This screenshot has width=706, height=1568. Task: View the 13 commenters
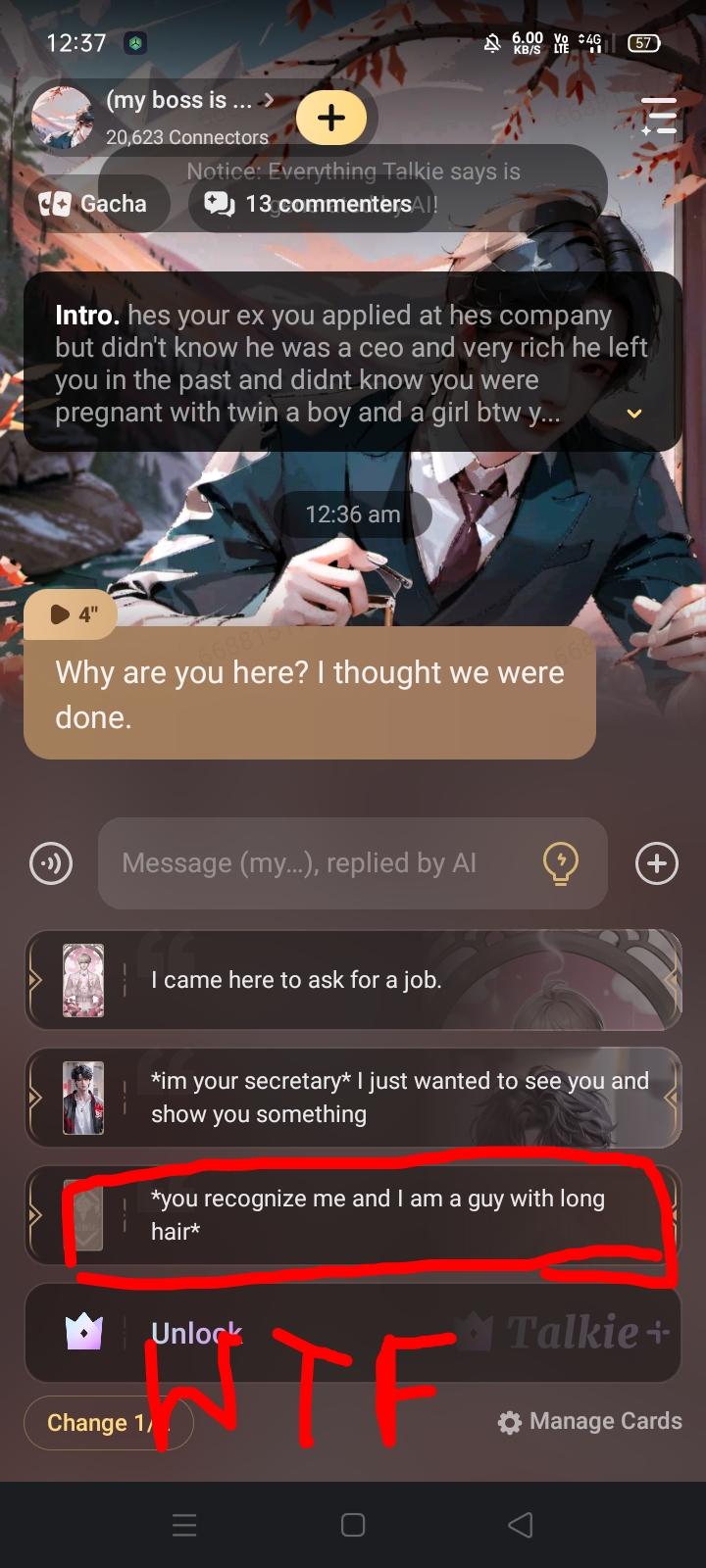tap(312, 204)
